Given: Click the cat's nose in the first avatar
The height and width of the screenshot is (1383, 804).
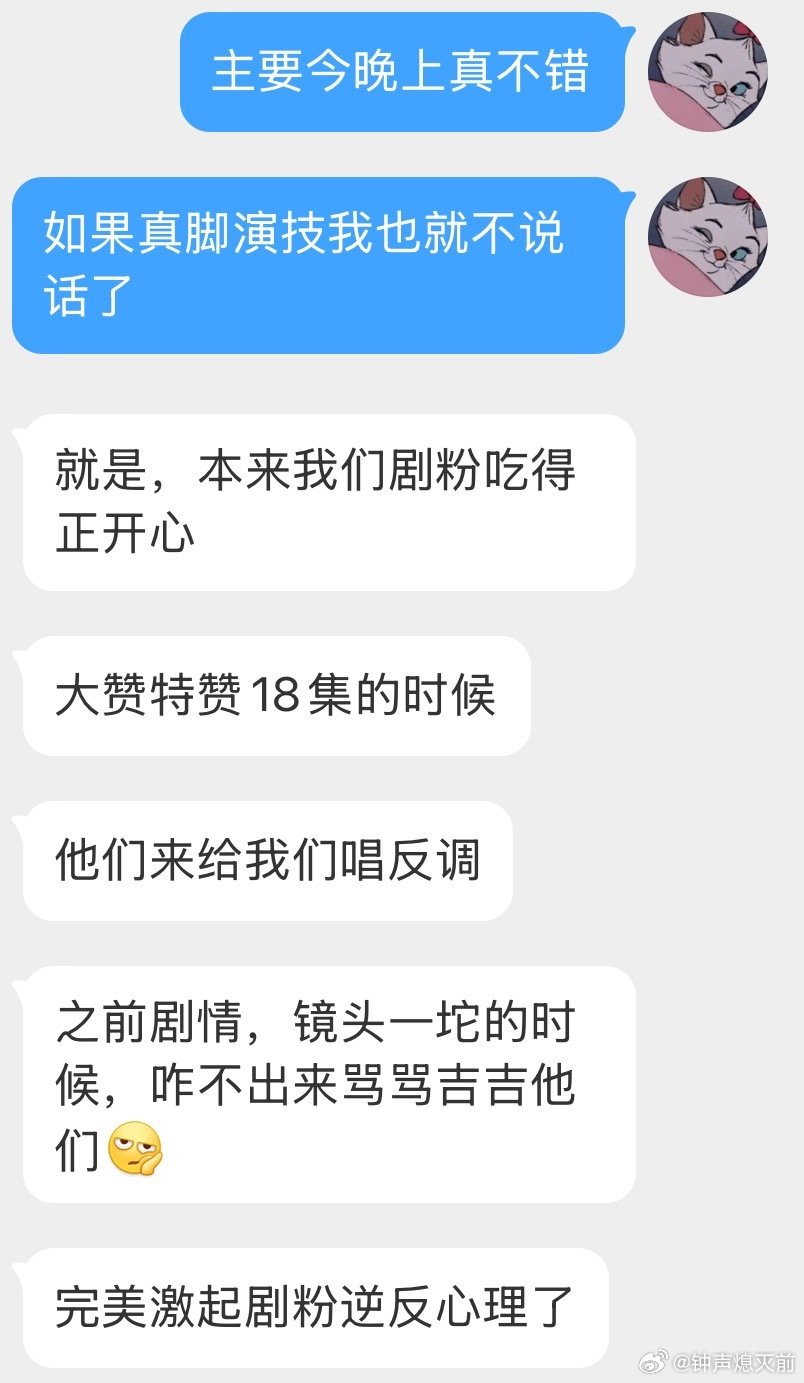Looking at the screenshot, I should [718, 90].
